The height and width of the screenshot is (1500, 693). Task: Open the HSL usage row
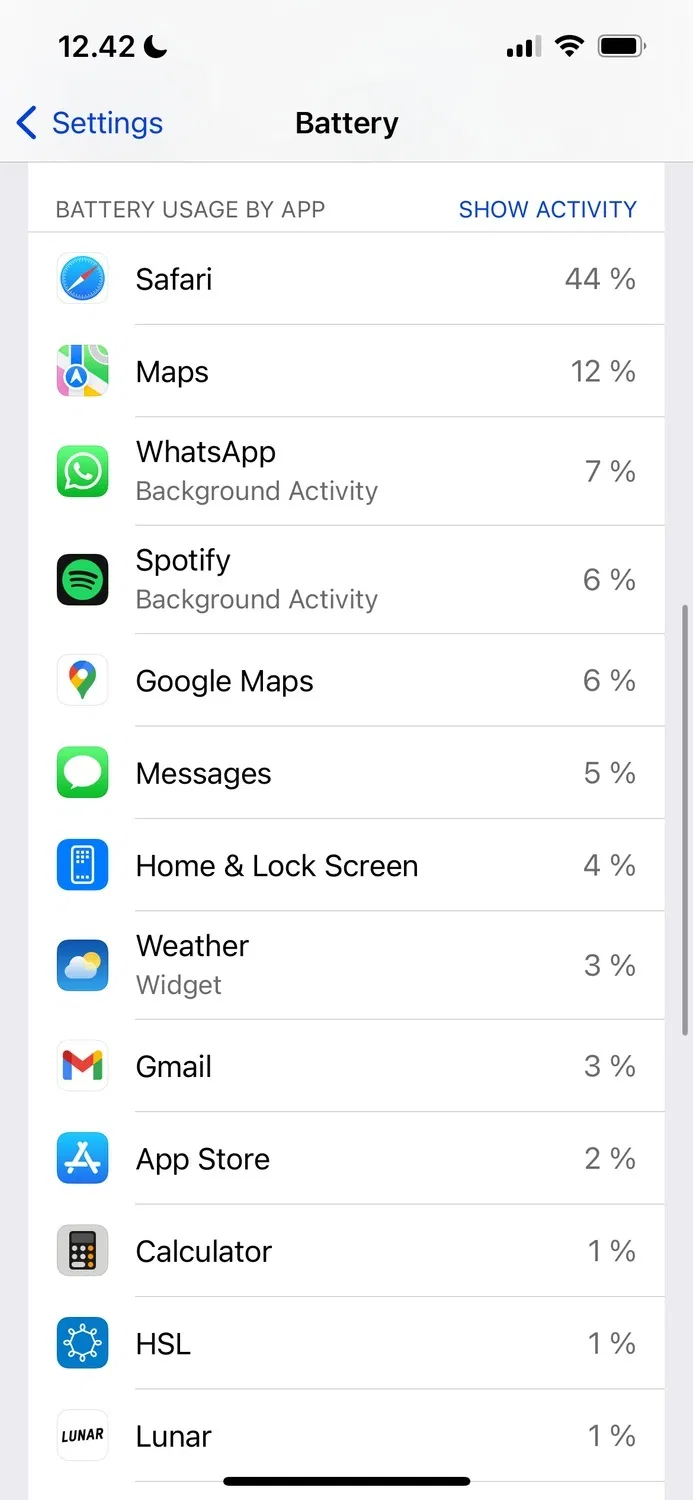click(x=346, y=1343)
